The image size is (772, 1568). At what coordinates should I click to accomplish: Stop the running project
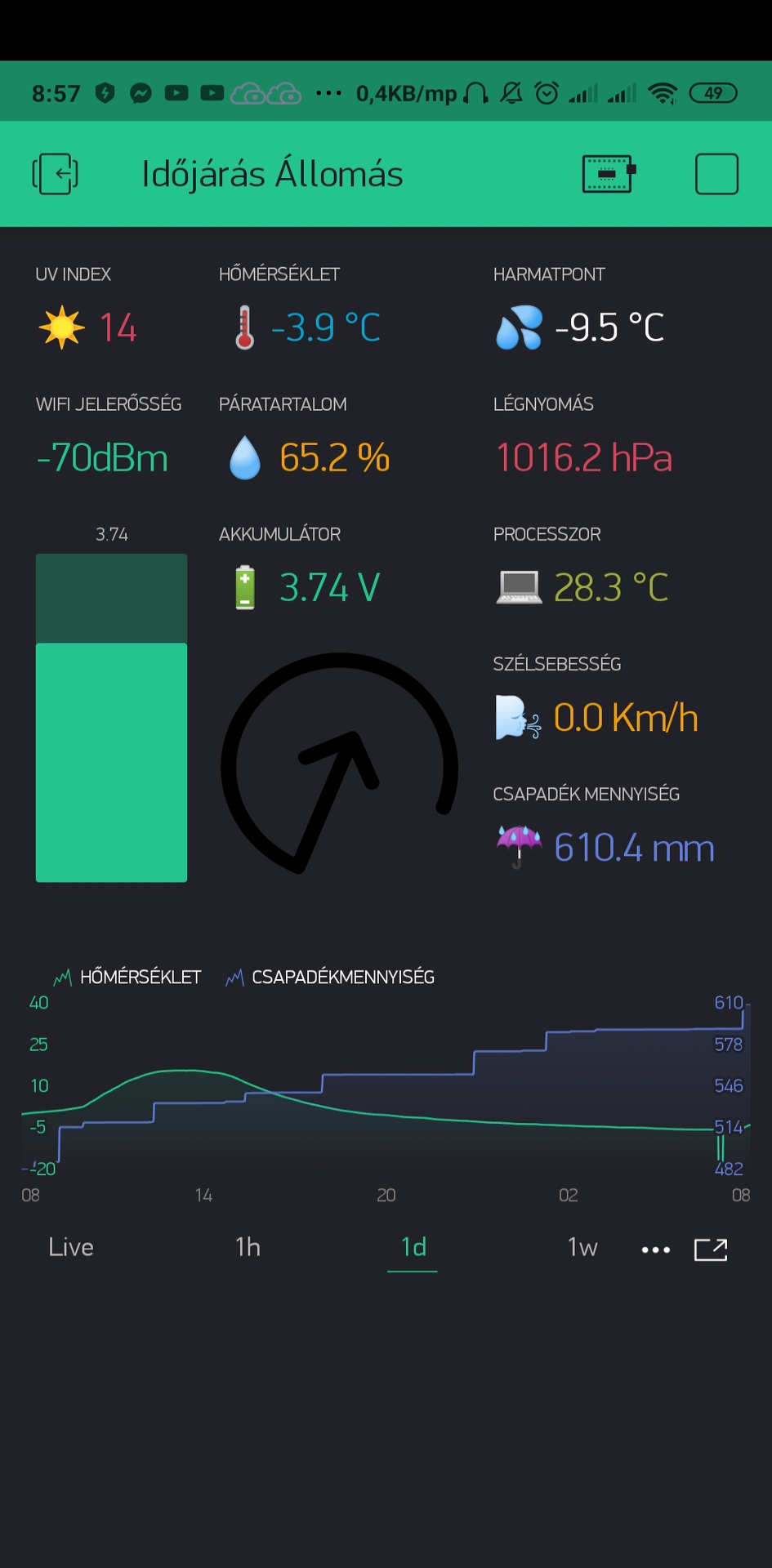coord(716,174)
